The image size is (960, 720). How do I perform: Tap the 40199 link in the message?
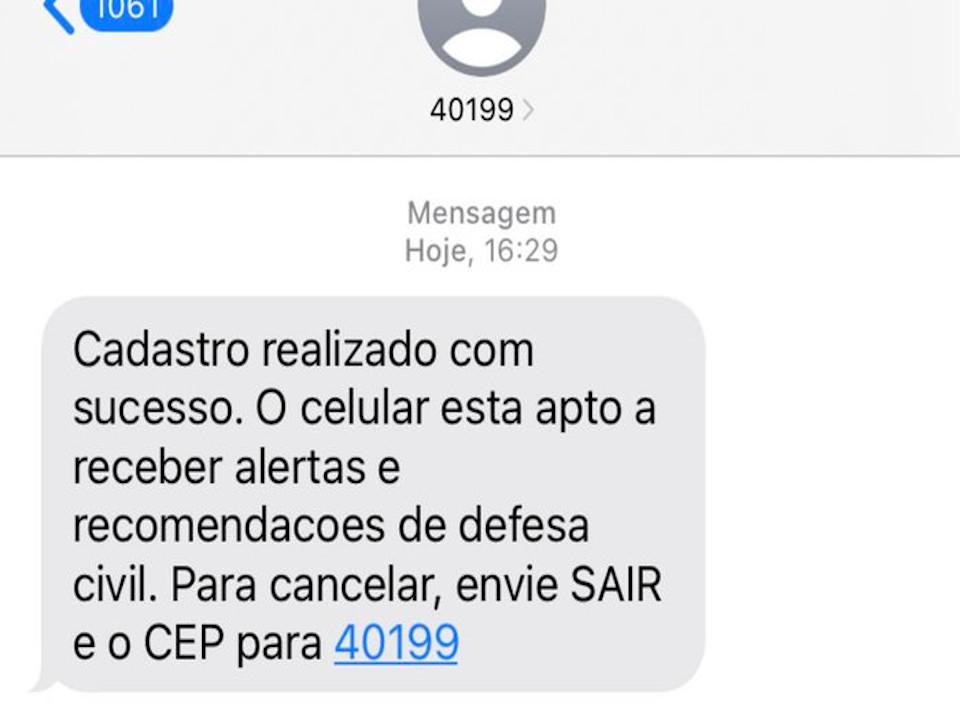click(x=396, y=643)
